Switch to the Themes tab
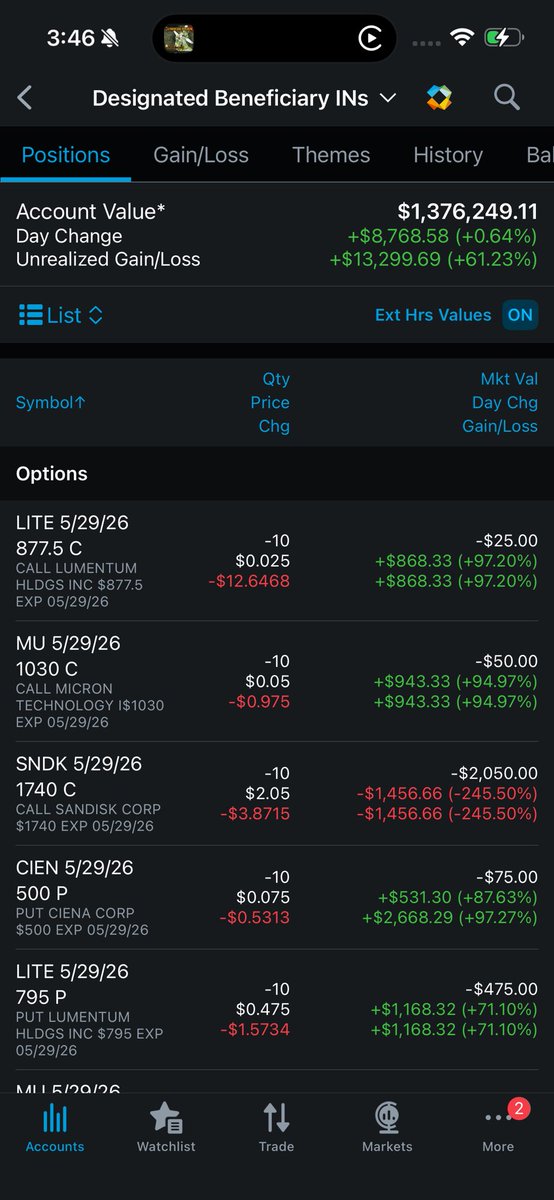 (x=331, y=155)
